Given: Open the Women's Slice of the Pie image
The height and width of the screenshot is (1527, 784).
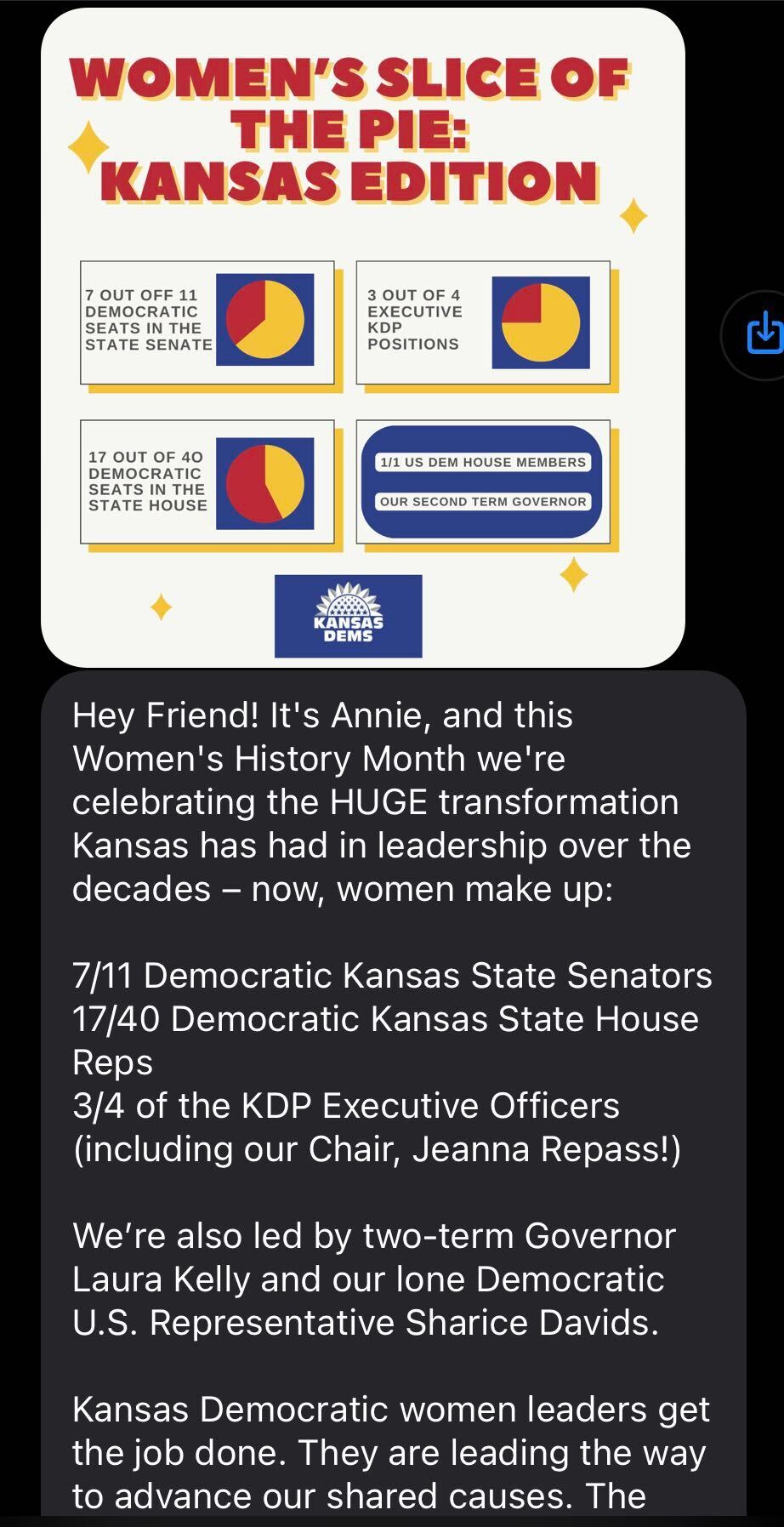Looking at the screenshot, I should [363, 338].
